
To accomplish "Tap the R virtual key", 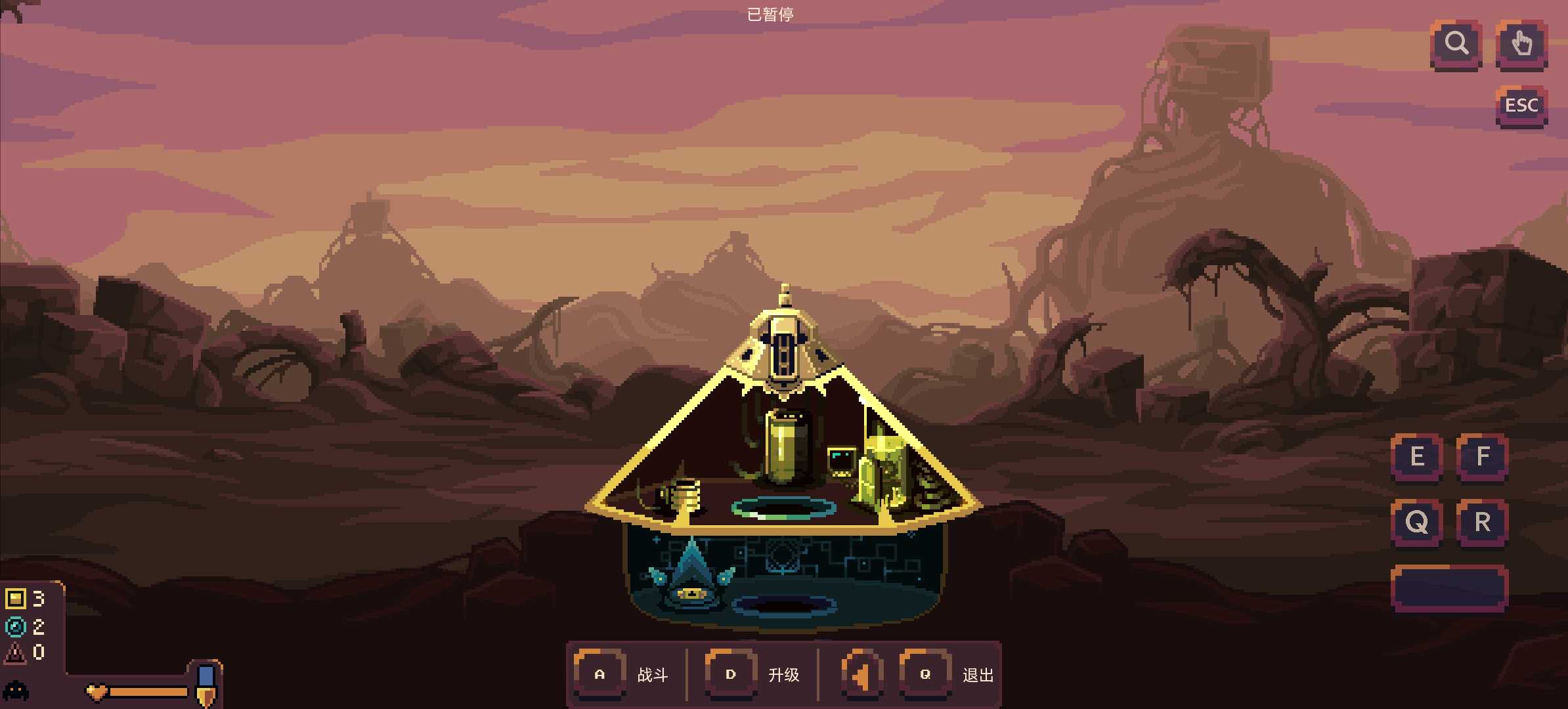I will click(1482, 523).
